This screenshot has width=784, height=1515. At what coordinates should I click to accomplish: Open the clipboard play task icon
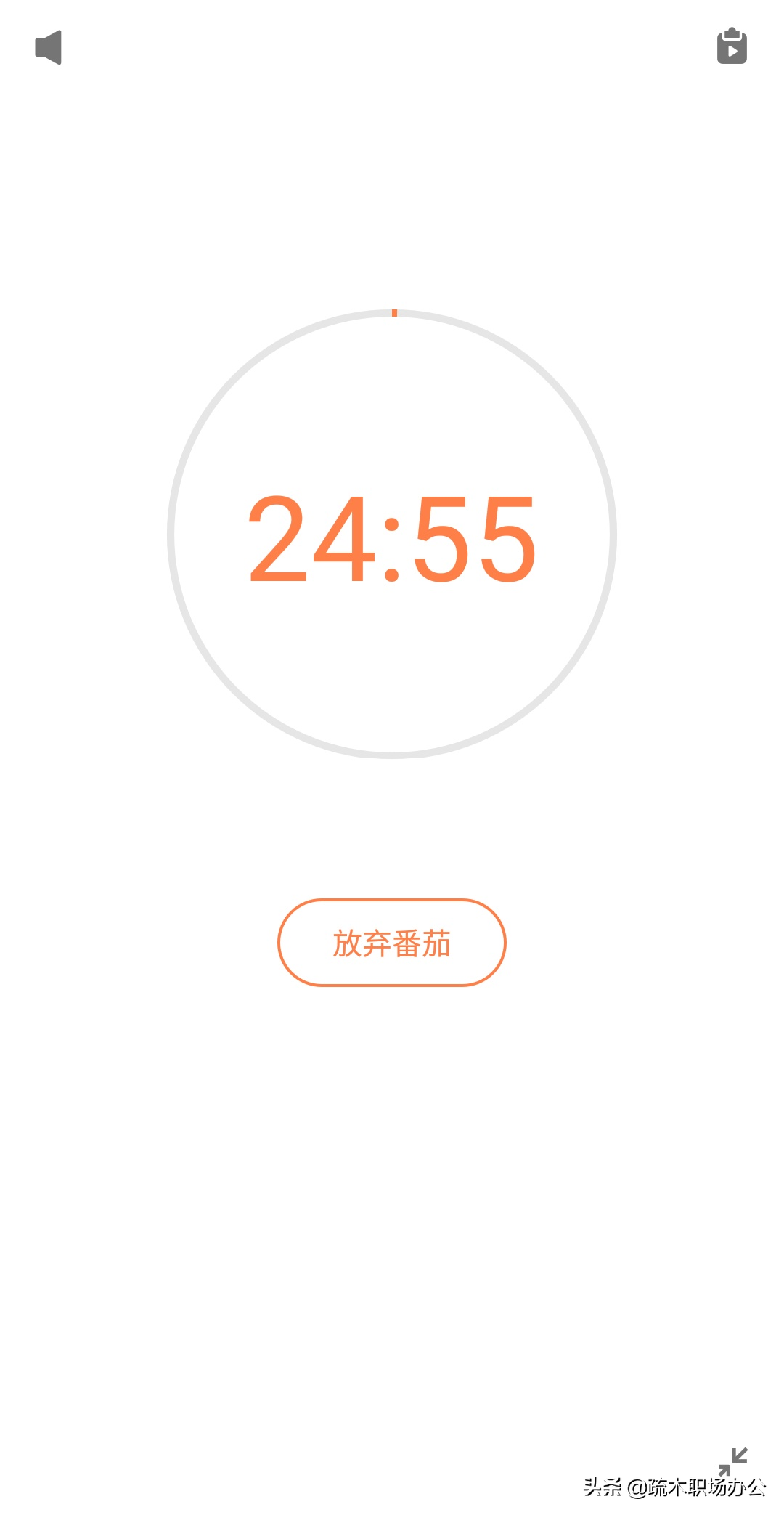[732, 46]
